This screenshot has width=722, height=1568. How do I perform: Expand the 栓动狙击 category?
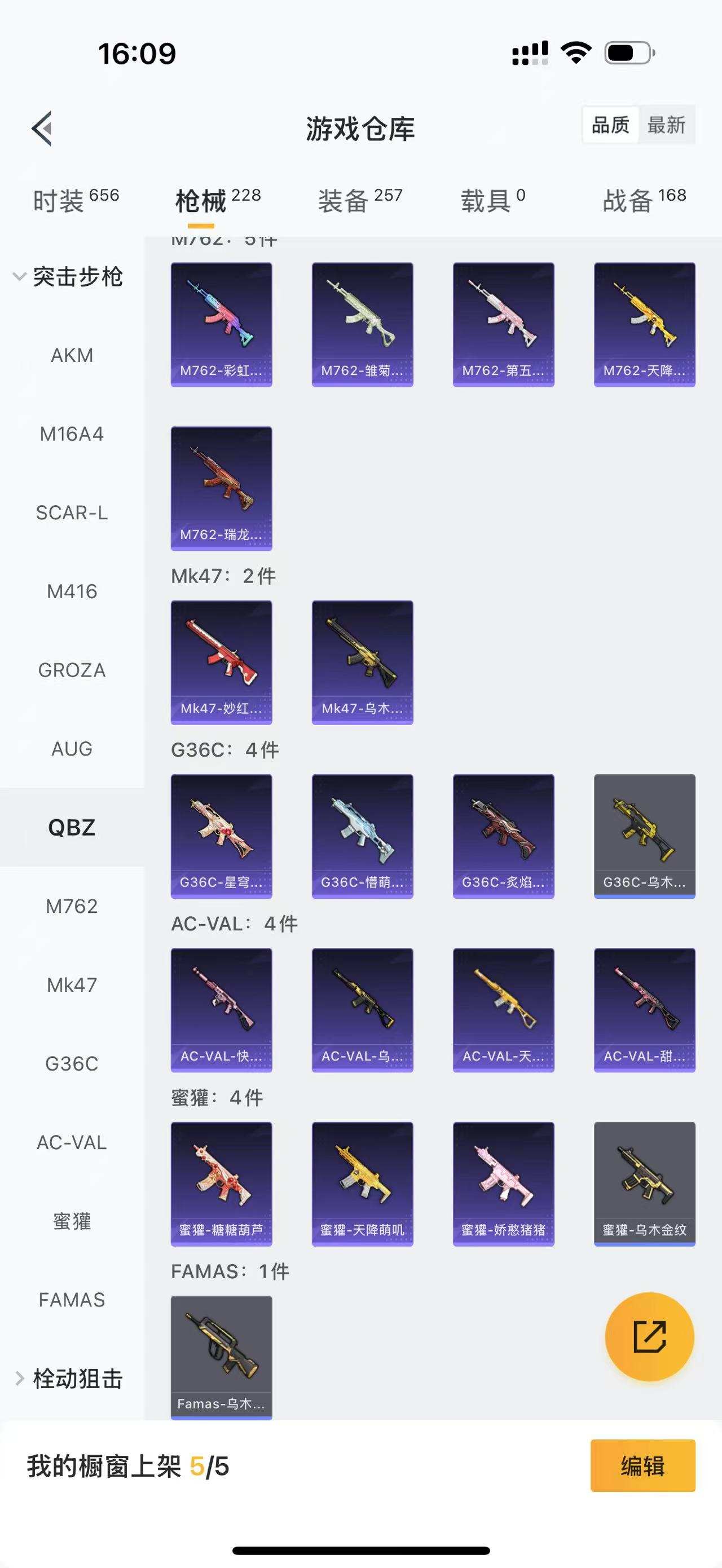(68, 1379)
